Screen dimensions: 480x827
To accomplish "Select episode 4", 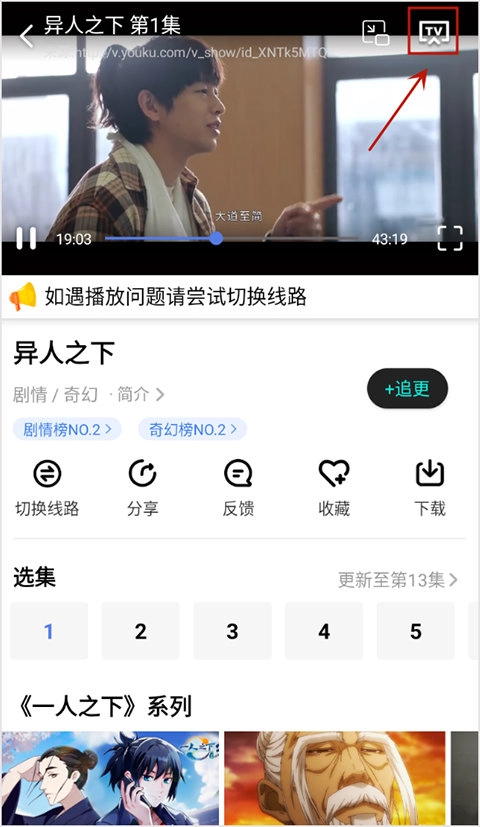I will point(324,631).
